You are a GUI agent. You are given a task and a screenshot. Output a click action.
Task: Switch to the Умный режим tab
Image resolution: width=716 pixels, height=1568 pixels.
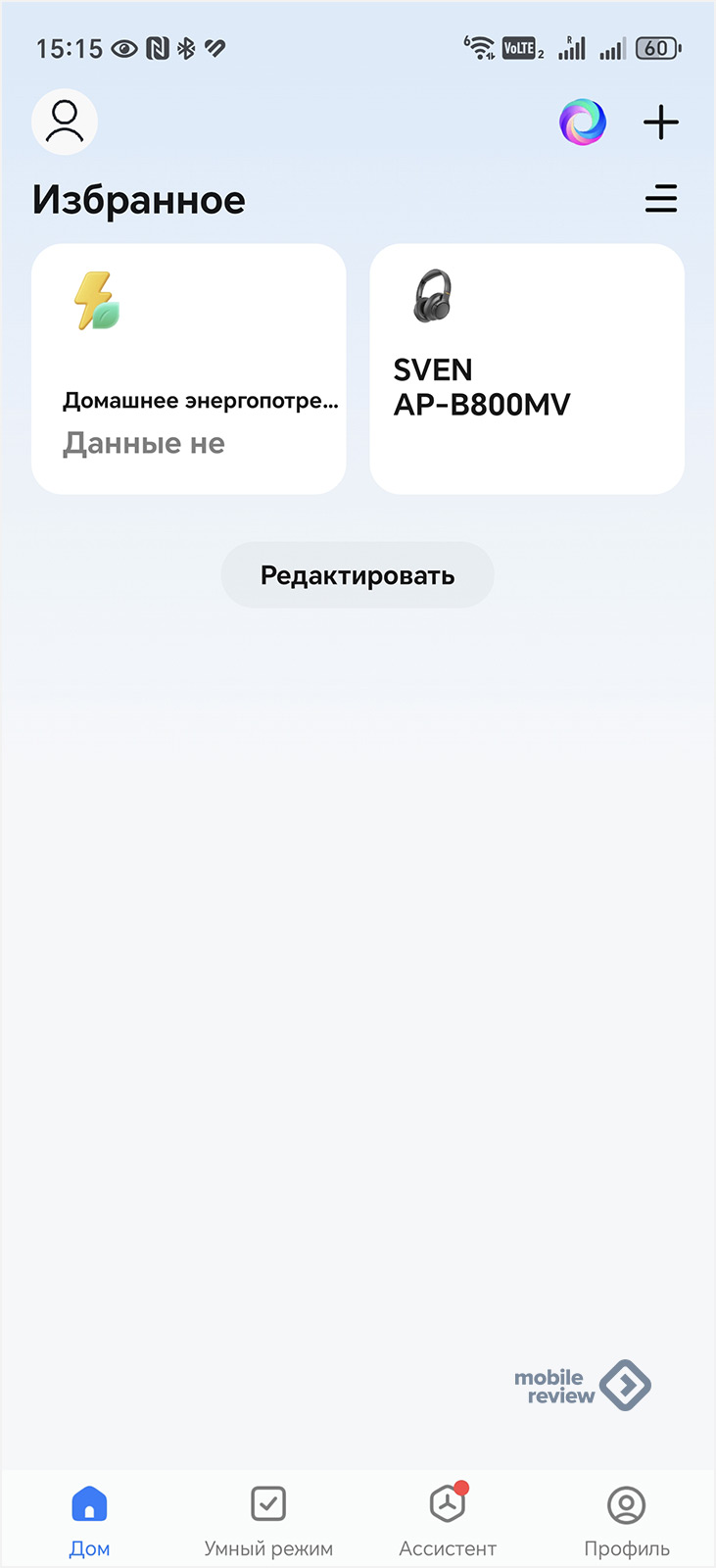268,1520
